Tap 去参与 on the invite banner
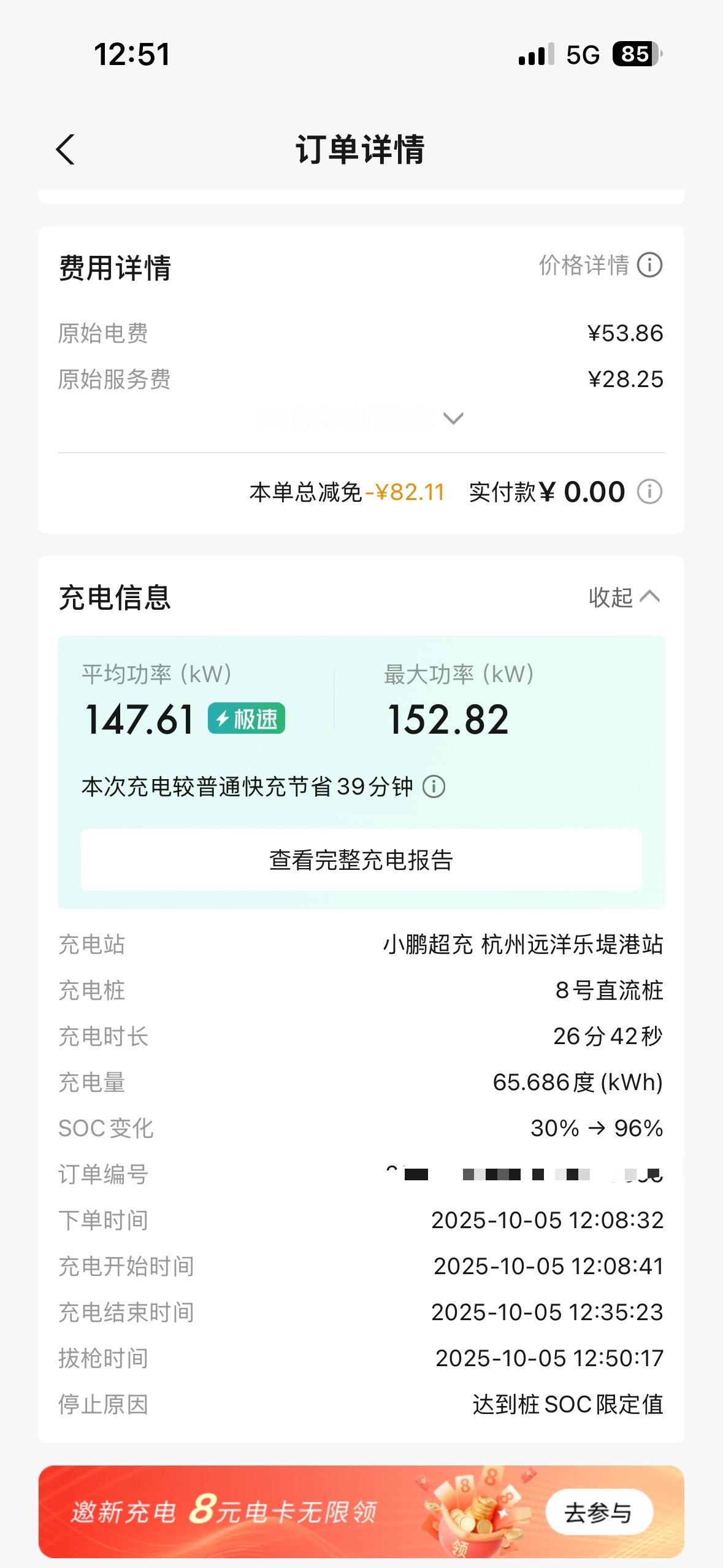 click(x=598, y=1513)
